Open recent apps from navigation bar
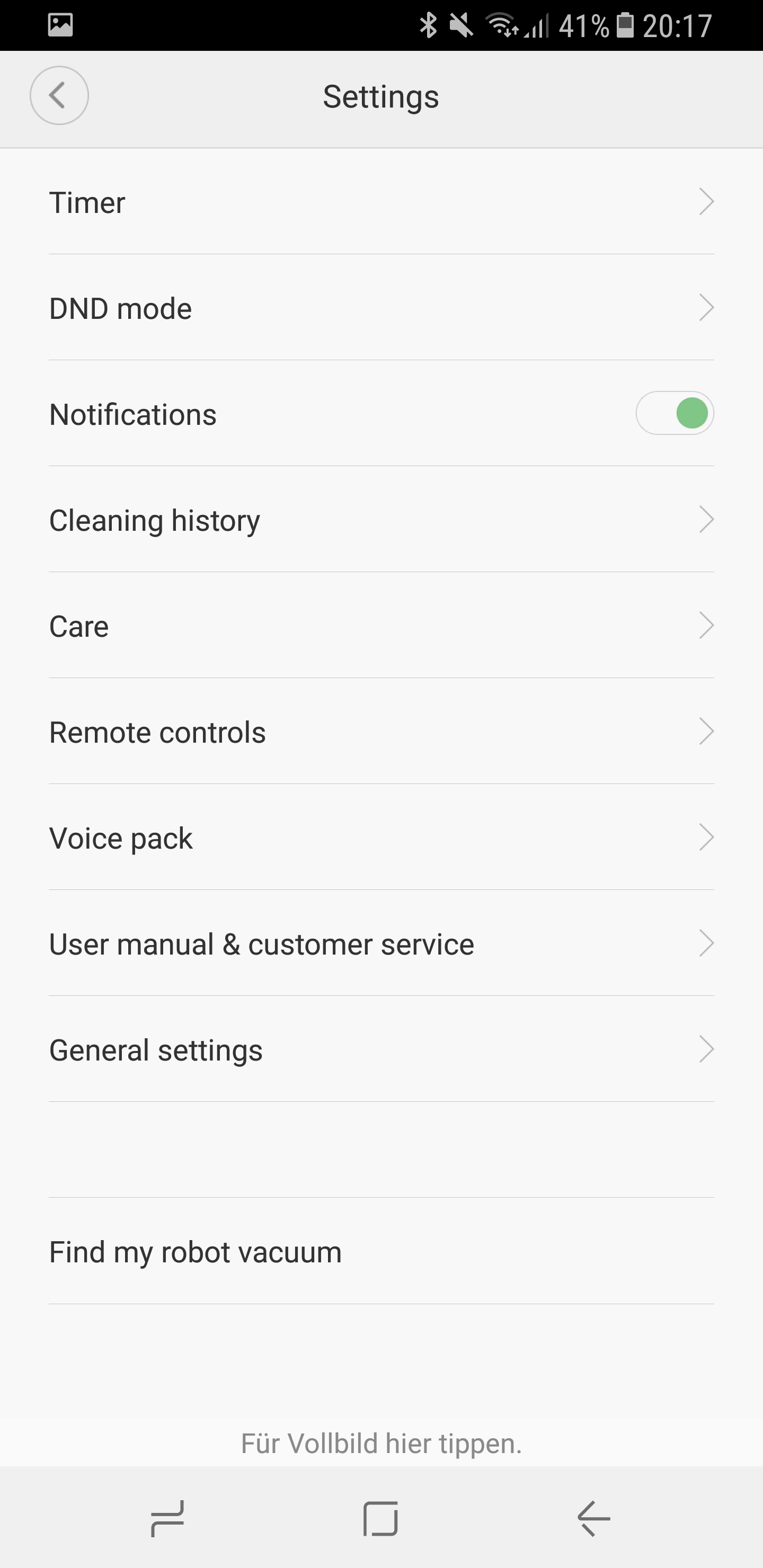The width and height of the screenshot is (763, 1568). (x=167, y=1519)
